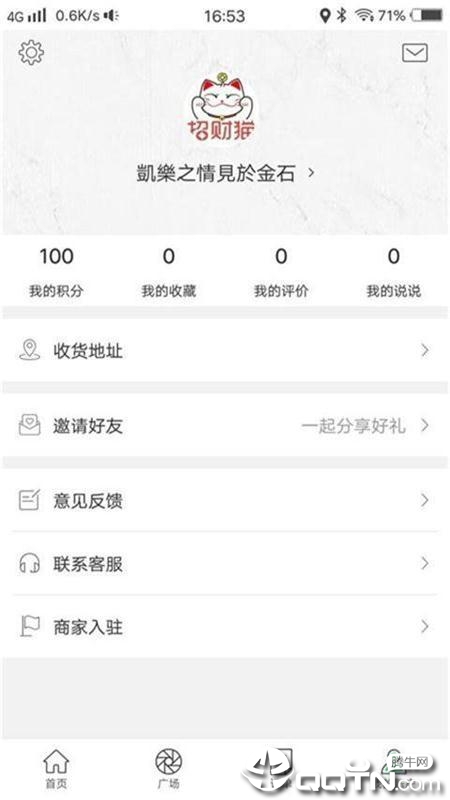This screenshot has width=450, height=800.
Task: Open 收货地址 shipping address
Action: (x=225, y=351)
